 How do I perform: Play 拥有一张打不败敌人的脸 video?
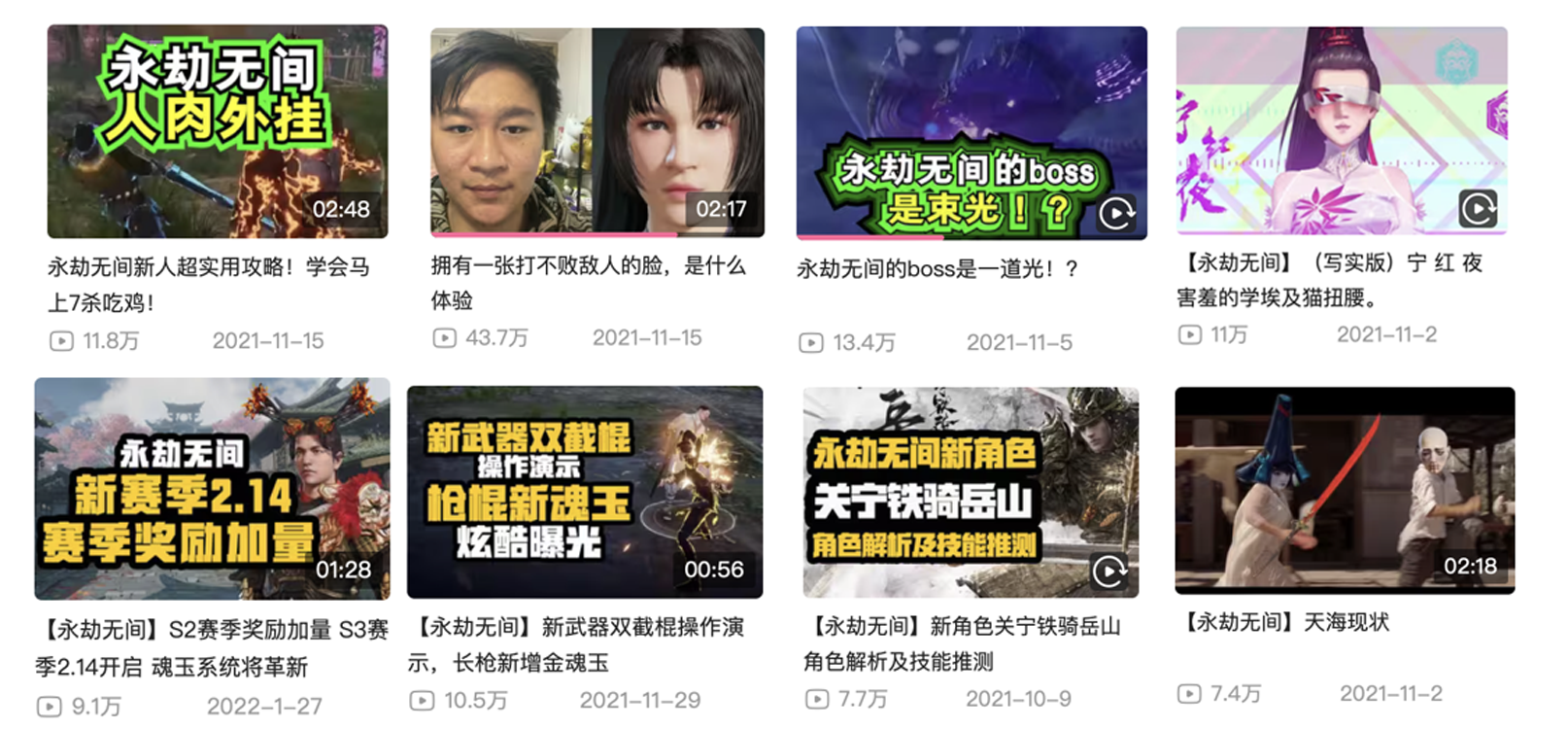(x=597, y=132)
